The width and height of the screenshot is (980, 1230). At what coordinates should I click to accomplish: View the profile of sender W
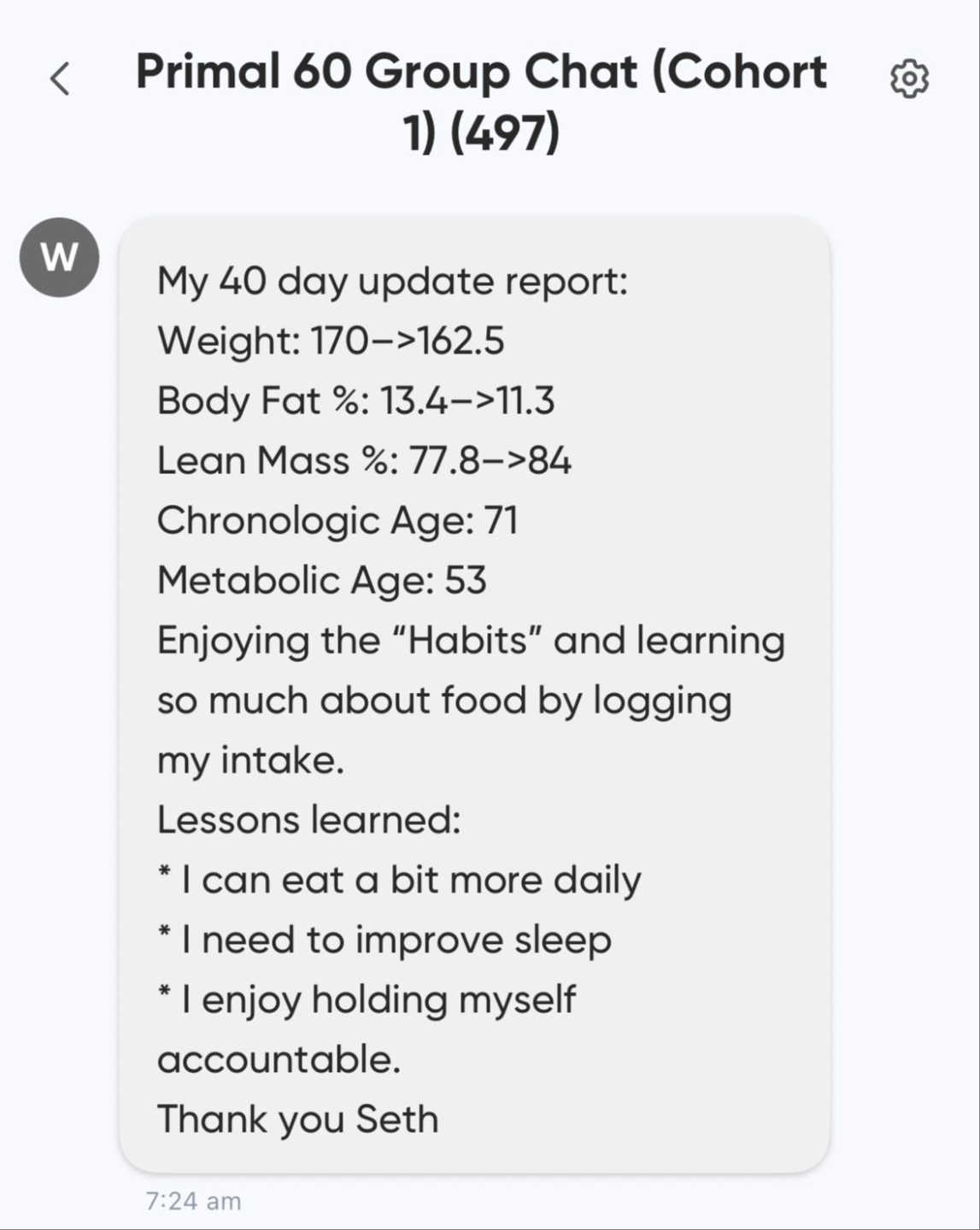[59, 257]
